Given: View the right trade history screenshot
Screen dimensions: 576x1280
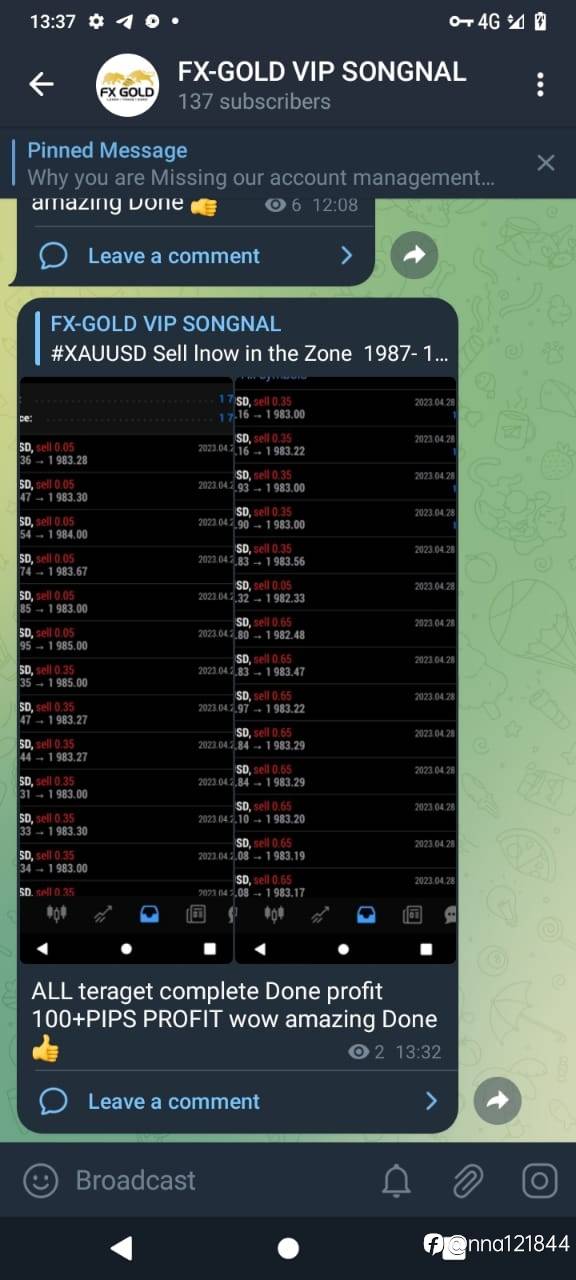Looking at the screenshot, I should click(346, 670).
